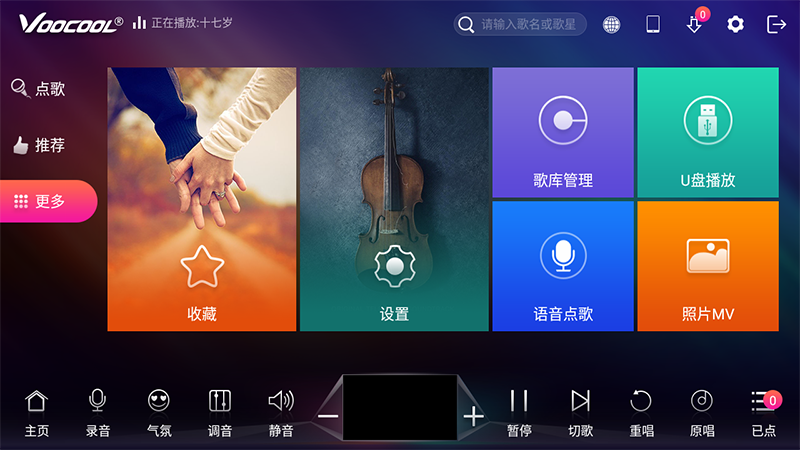
Task: Tap the song search box
Action: click(x=520, y=24)
